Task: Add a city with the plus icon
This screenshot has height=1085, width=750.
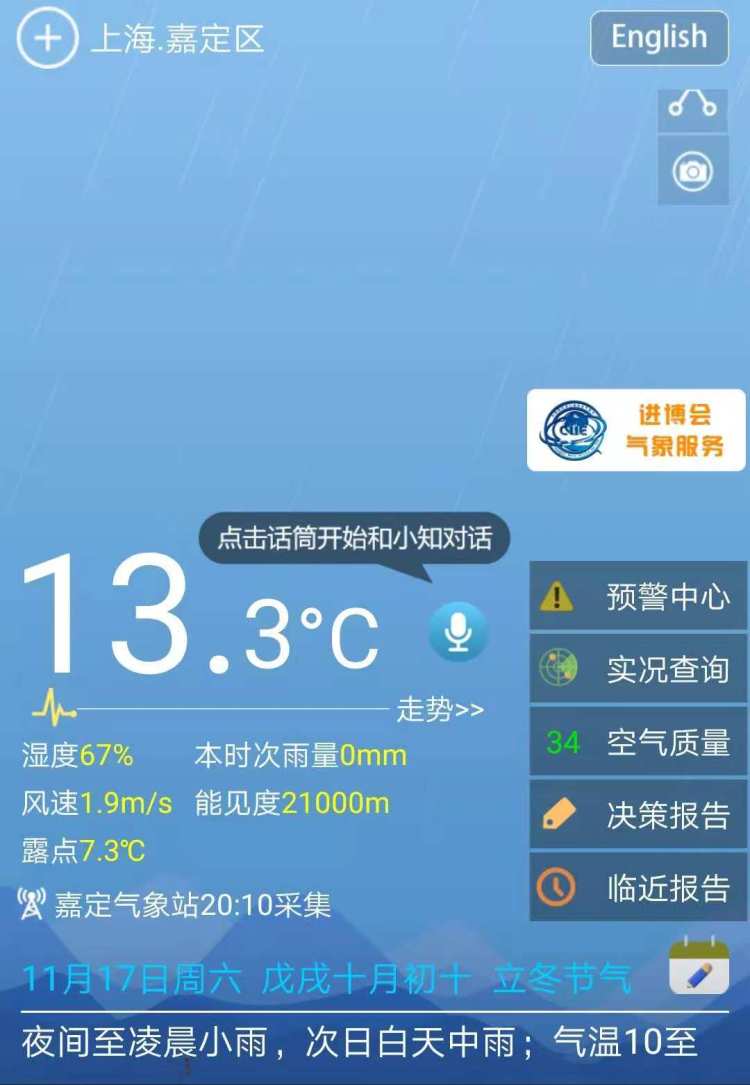Action: pyautogui.click(x=47, y=38)
